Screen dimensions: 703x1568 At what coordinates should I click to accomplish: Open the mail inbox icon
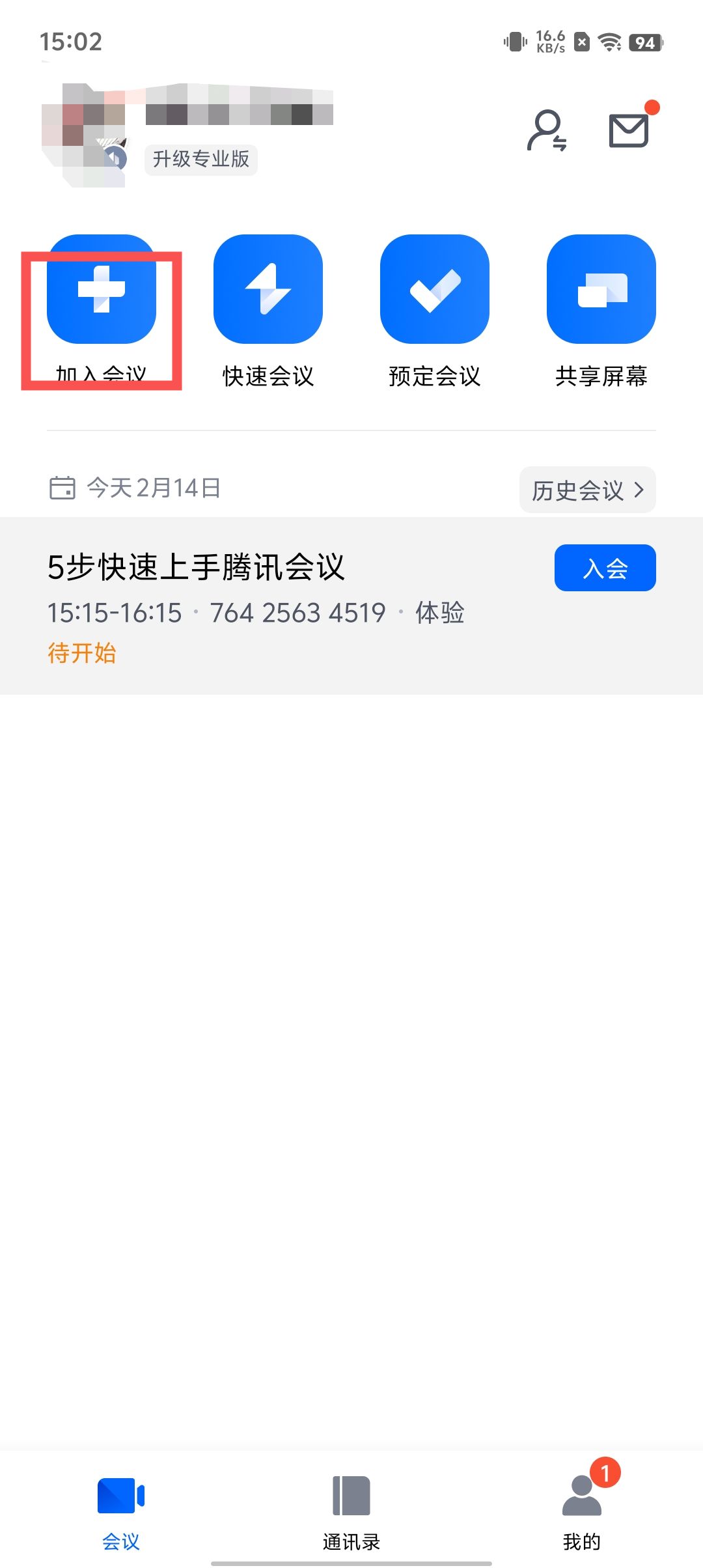(629, 130)
